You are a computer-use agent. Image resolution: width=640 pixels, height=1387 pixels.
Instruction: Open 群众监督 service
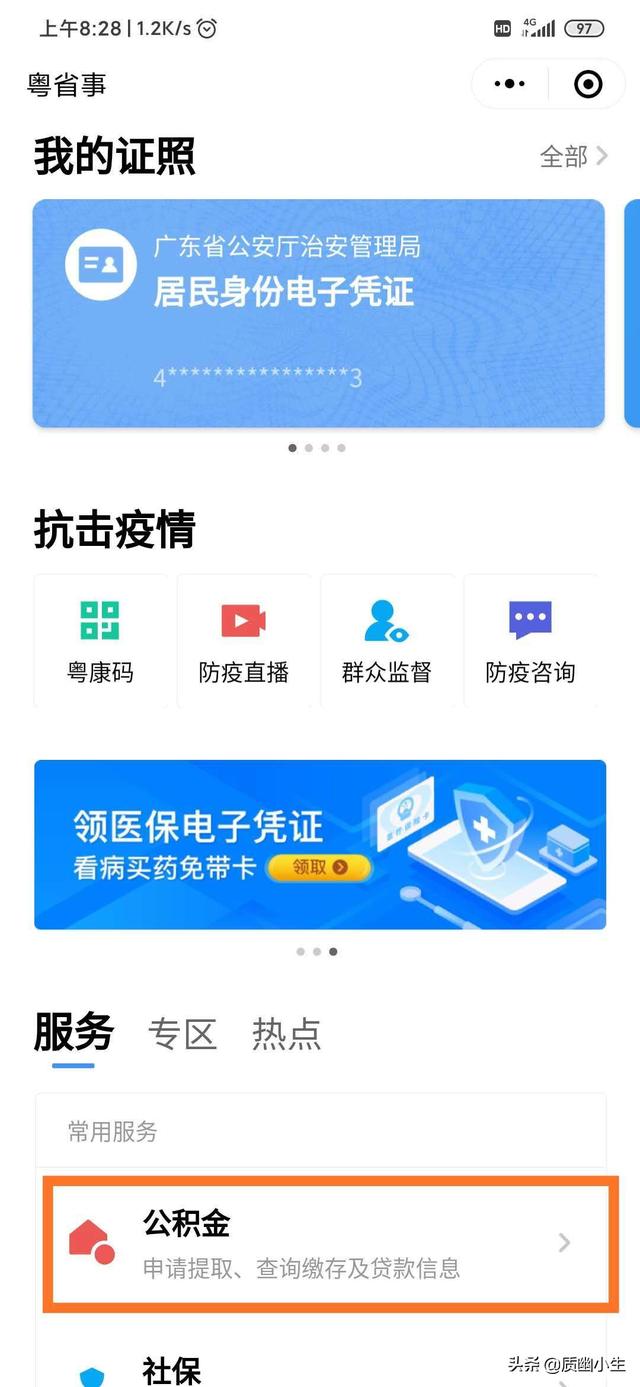coord(386,641)
